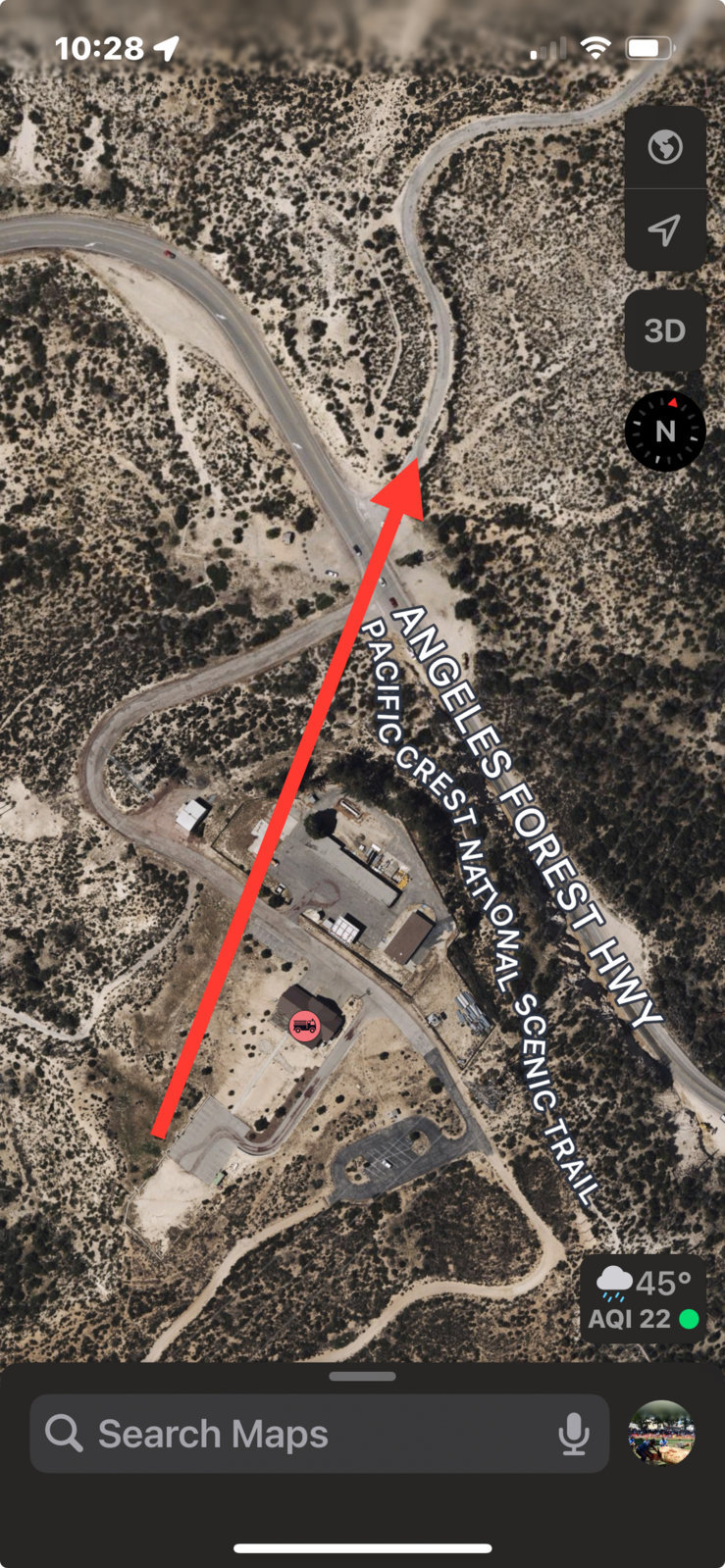Viewport: 725px width, 1568px height.
Task: Open the weather and AQI widget
Action: point(644,1298)
